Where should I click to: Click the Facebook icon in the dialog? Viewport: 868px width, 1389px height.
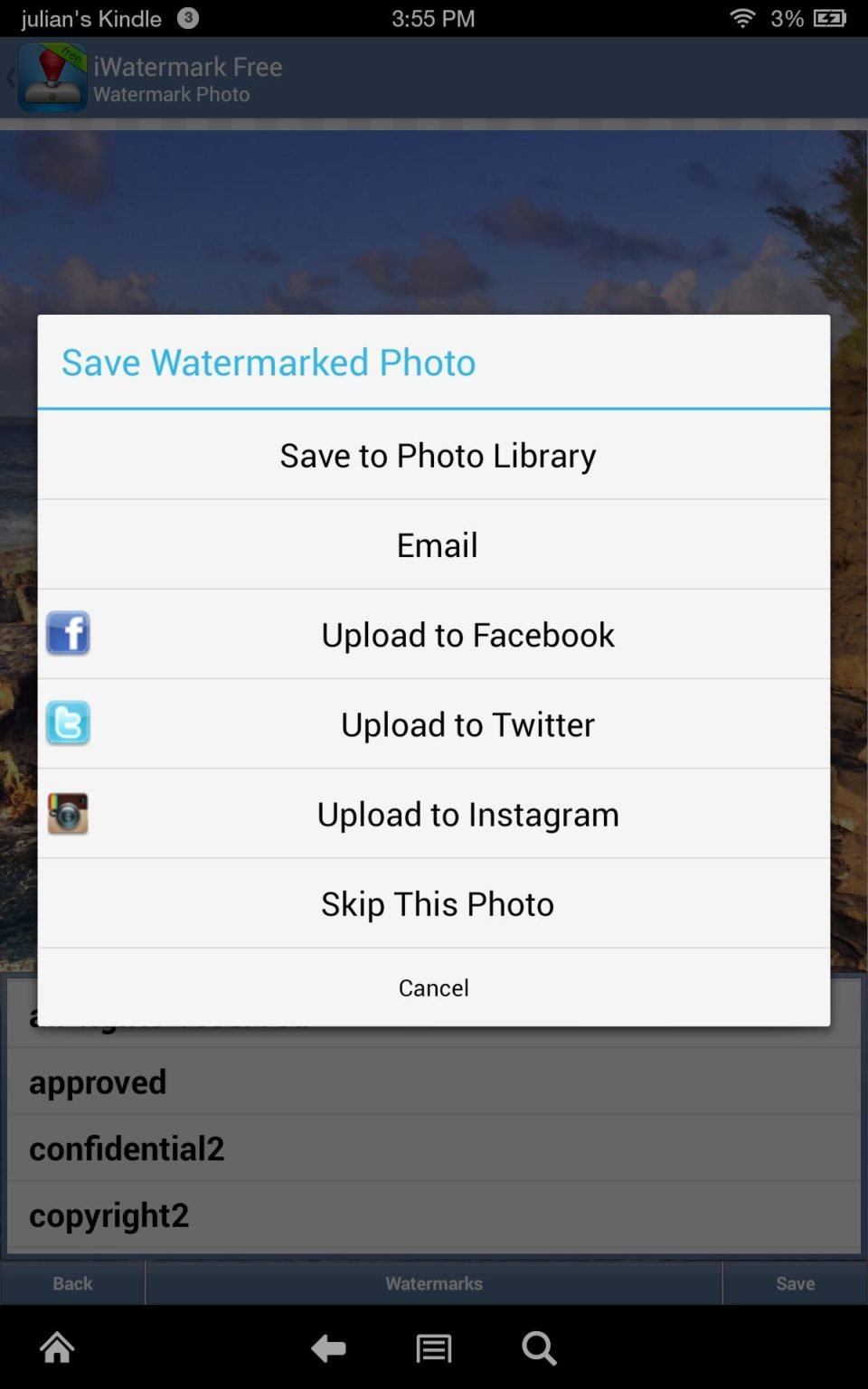click(x=67, y=633)
